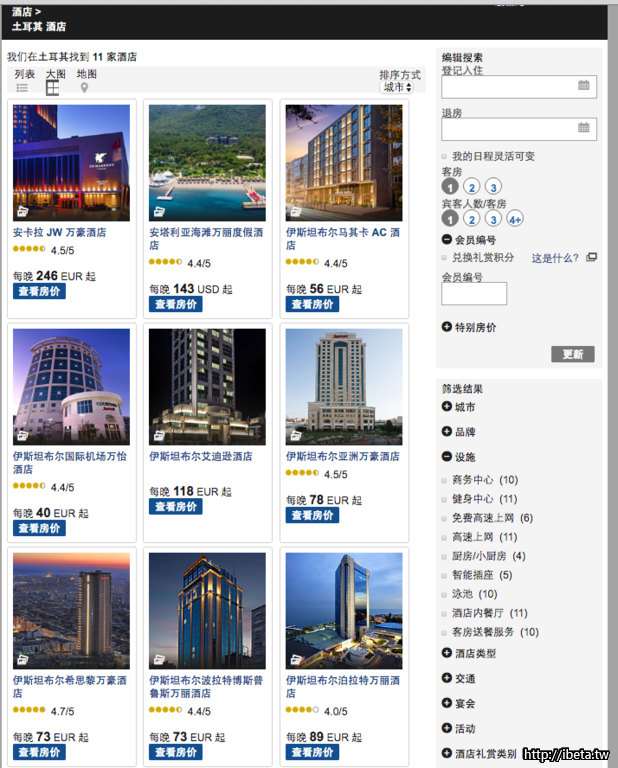Tick the 兑换礼赏积分 checkbox

pyautogui.click(x=445, y=258)
